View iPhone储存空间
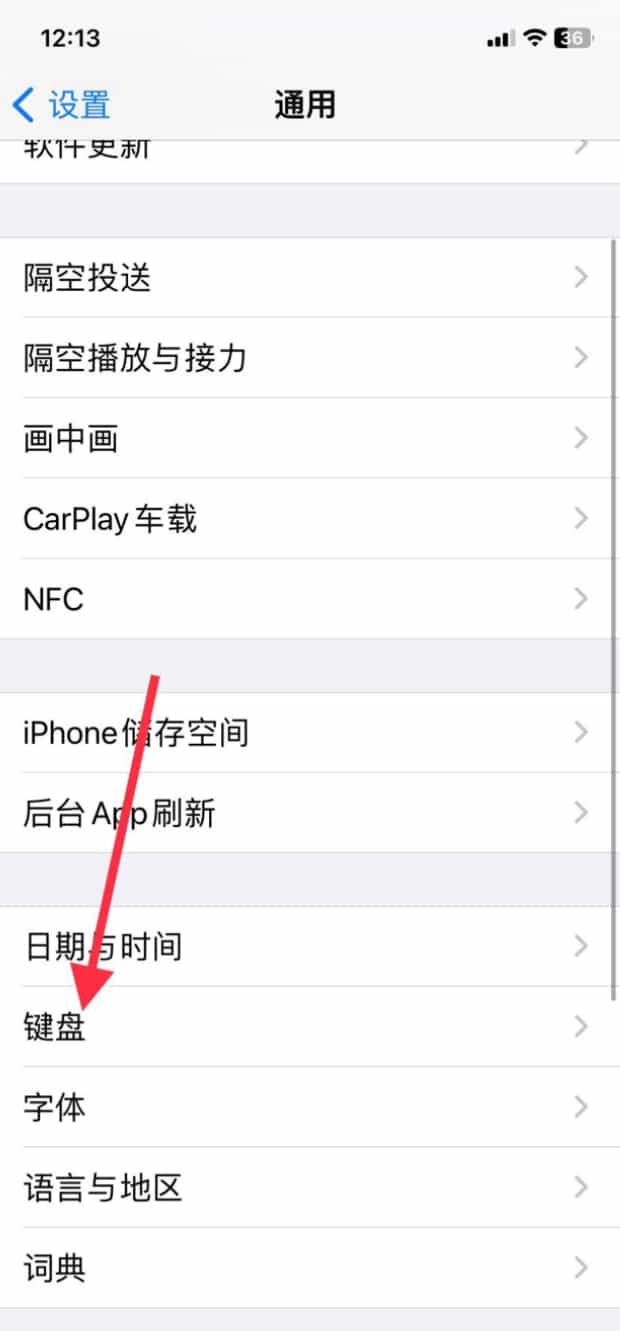The image size is (620, 1331). 310,733
